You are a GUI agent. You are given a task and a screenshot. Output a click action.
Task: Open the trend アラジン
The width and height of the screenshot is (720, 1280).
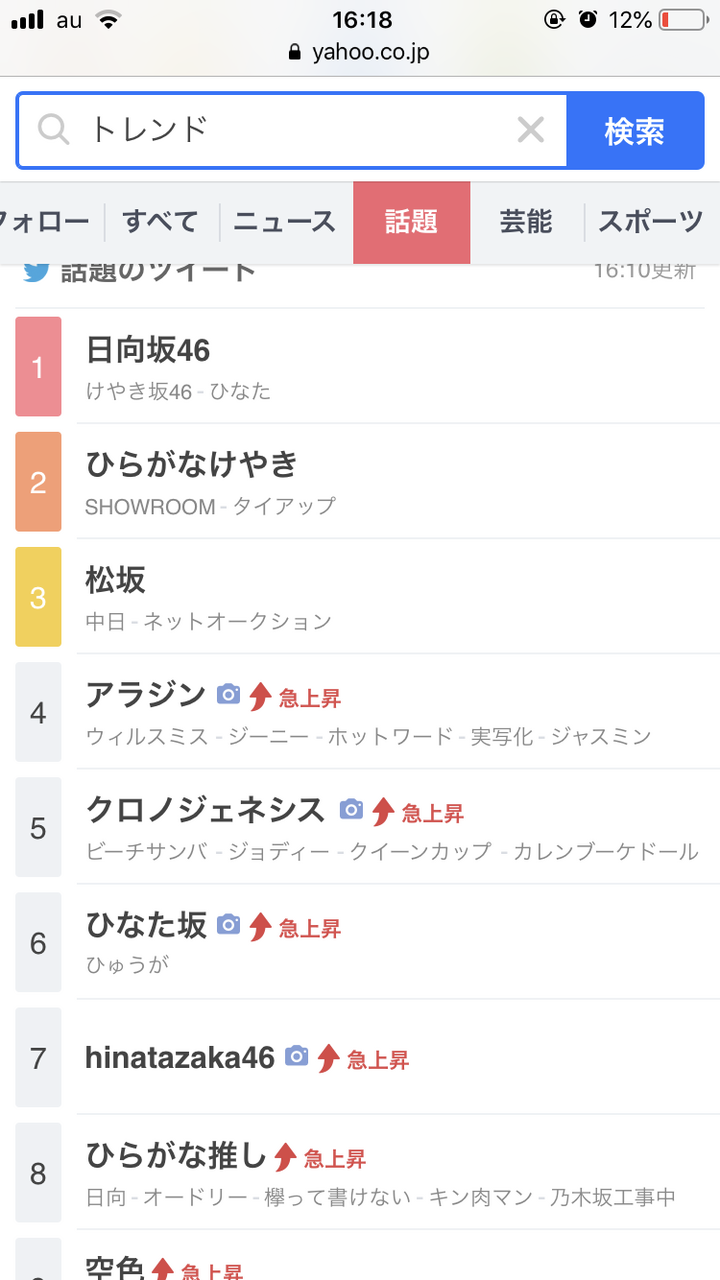point(360,711)
